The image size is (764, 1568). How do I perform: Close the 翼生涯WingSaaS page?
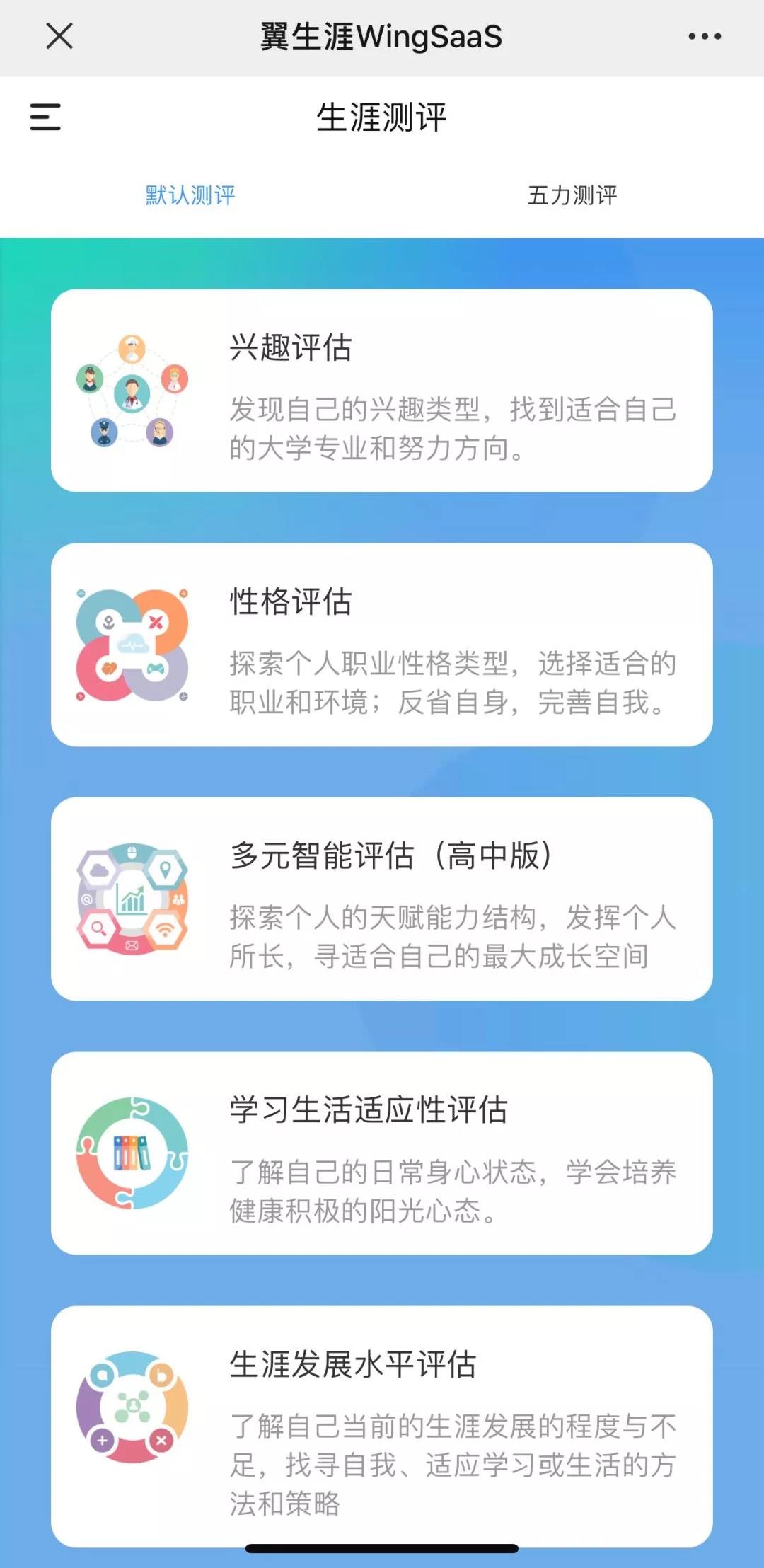coord(59,36)
